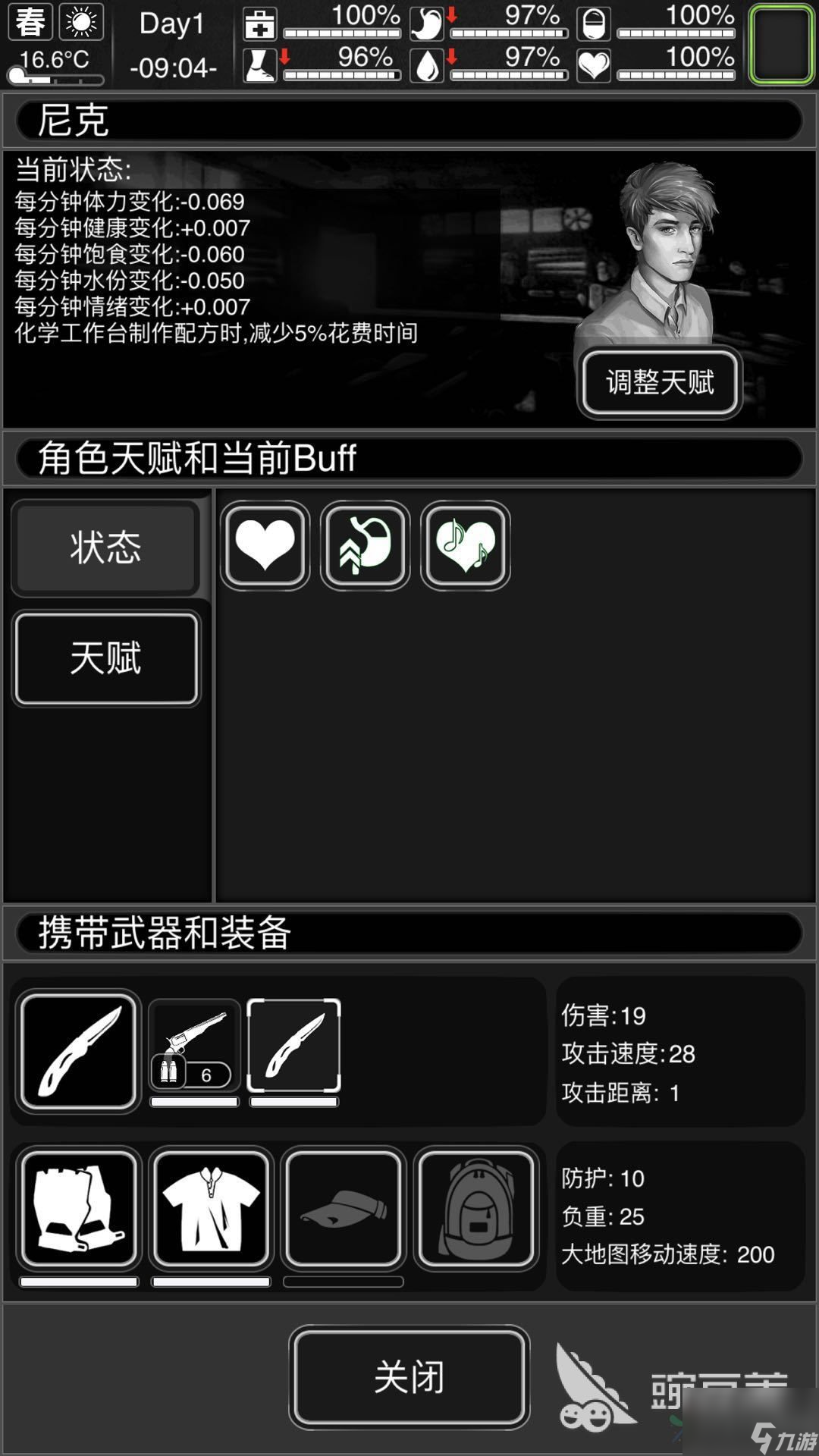Select the equipped knife main weapon slot
The width and height of the screenshot is (819, 1456).
(x=78, y=1051)
